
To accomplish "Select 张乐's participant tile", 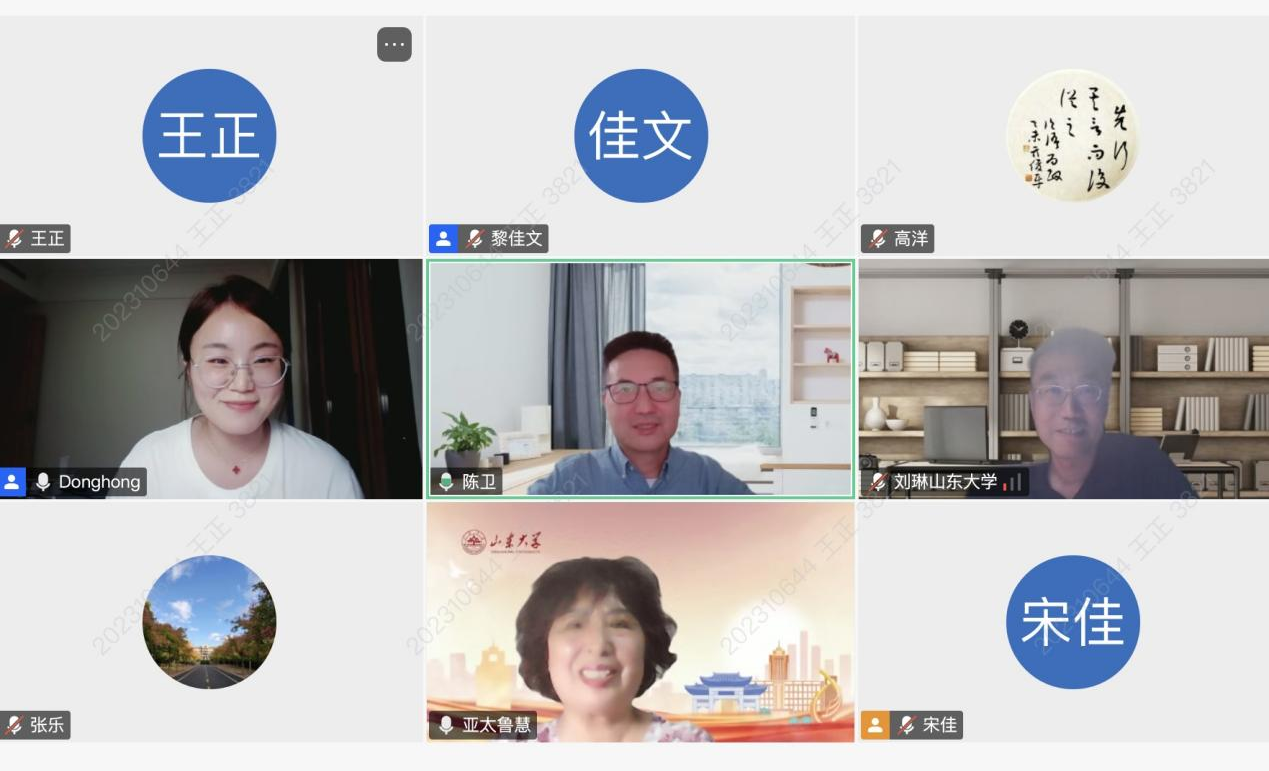I will 209,621.
